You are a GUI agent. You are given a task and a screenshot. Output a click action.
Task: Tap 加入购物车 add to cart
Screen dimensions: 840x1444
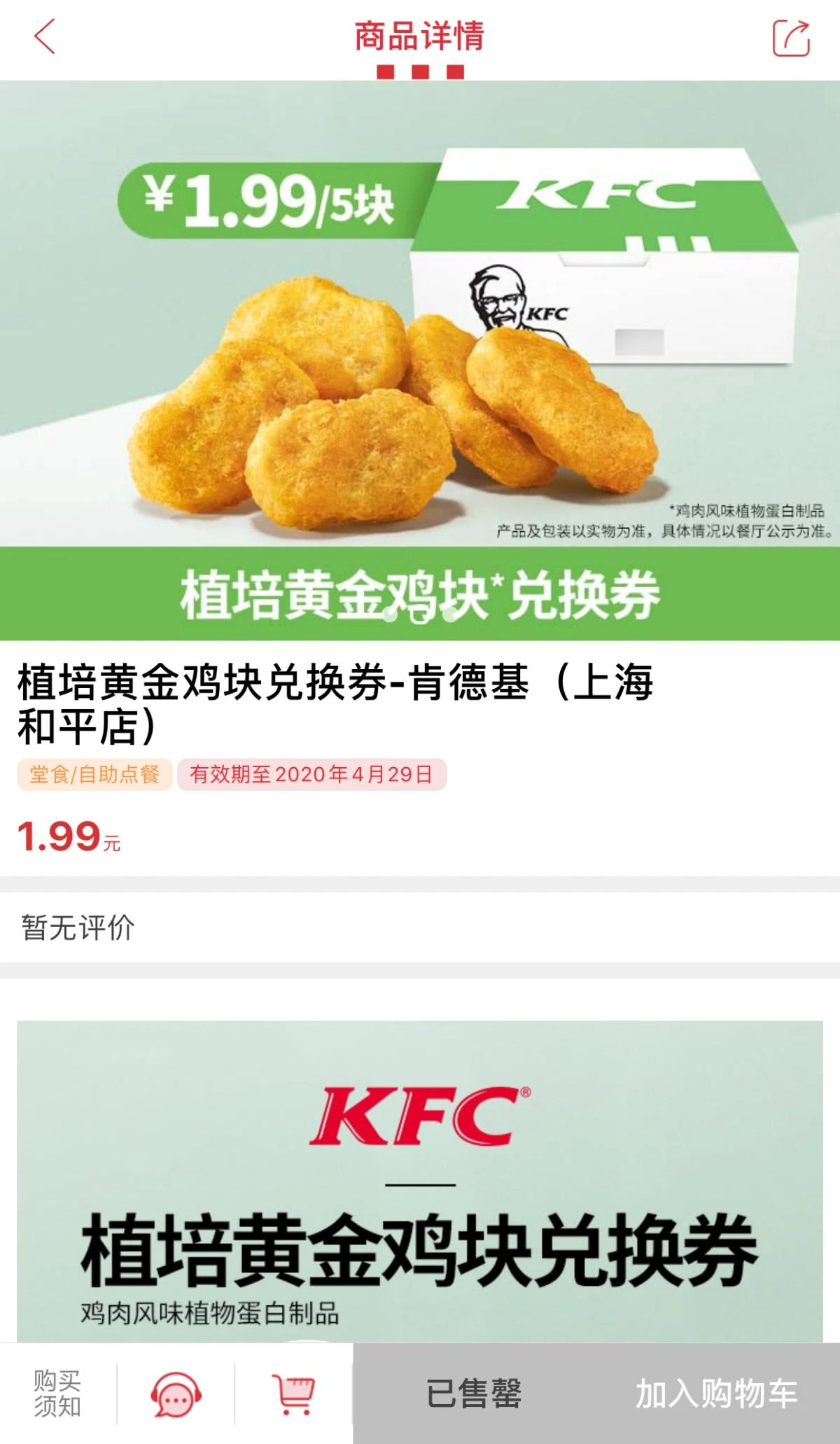click(x=716, y=1394)
